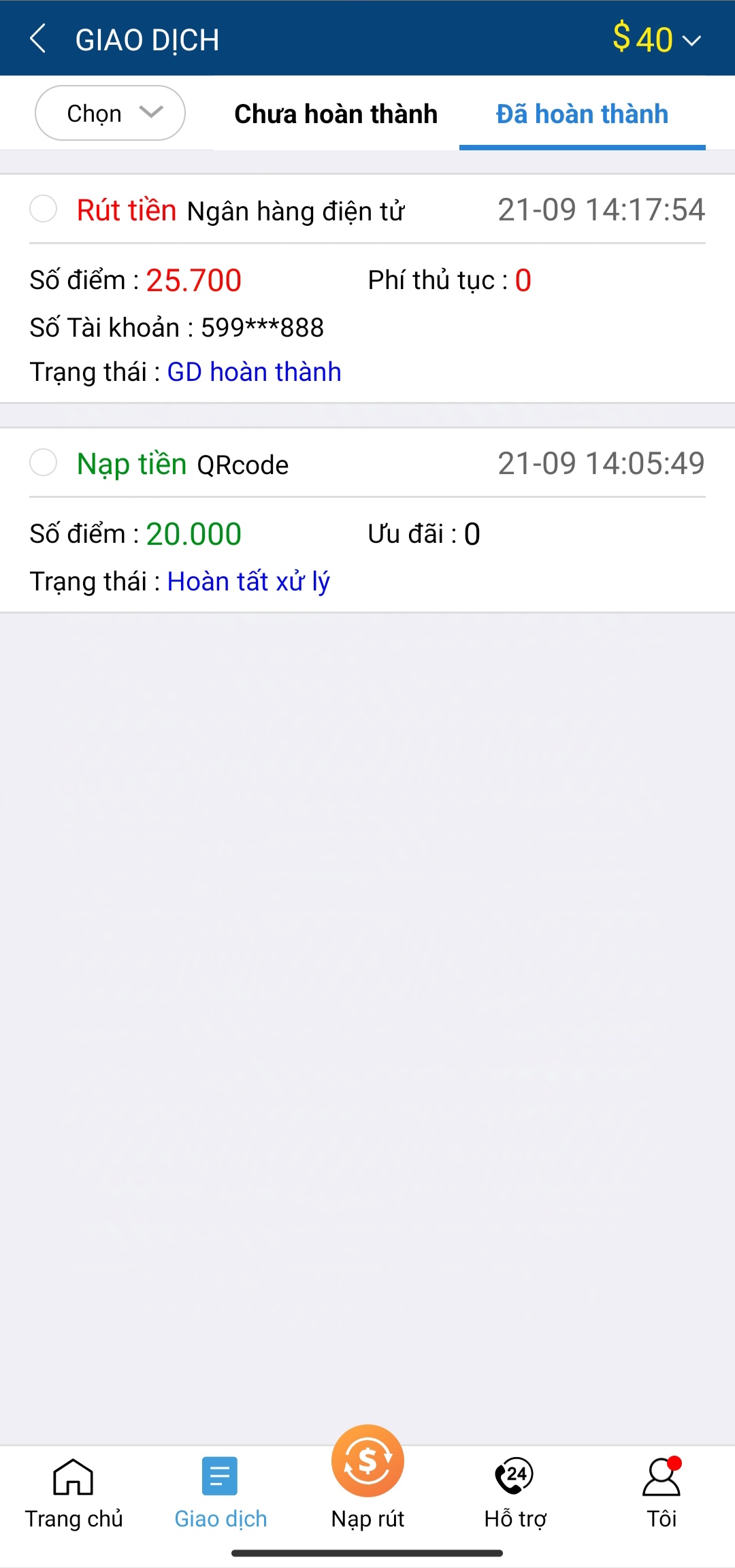Image resolution: width=735 pixels, height=1568 pixels.
Task: Open Hỗ trợ 24-hour support
Action: [515, 1492]
